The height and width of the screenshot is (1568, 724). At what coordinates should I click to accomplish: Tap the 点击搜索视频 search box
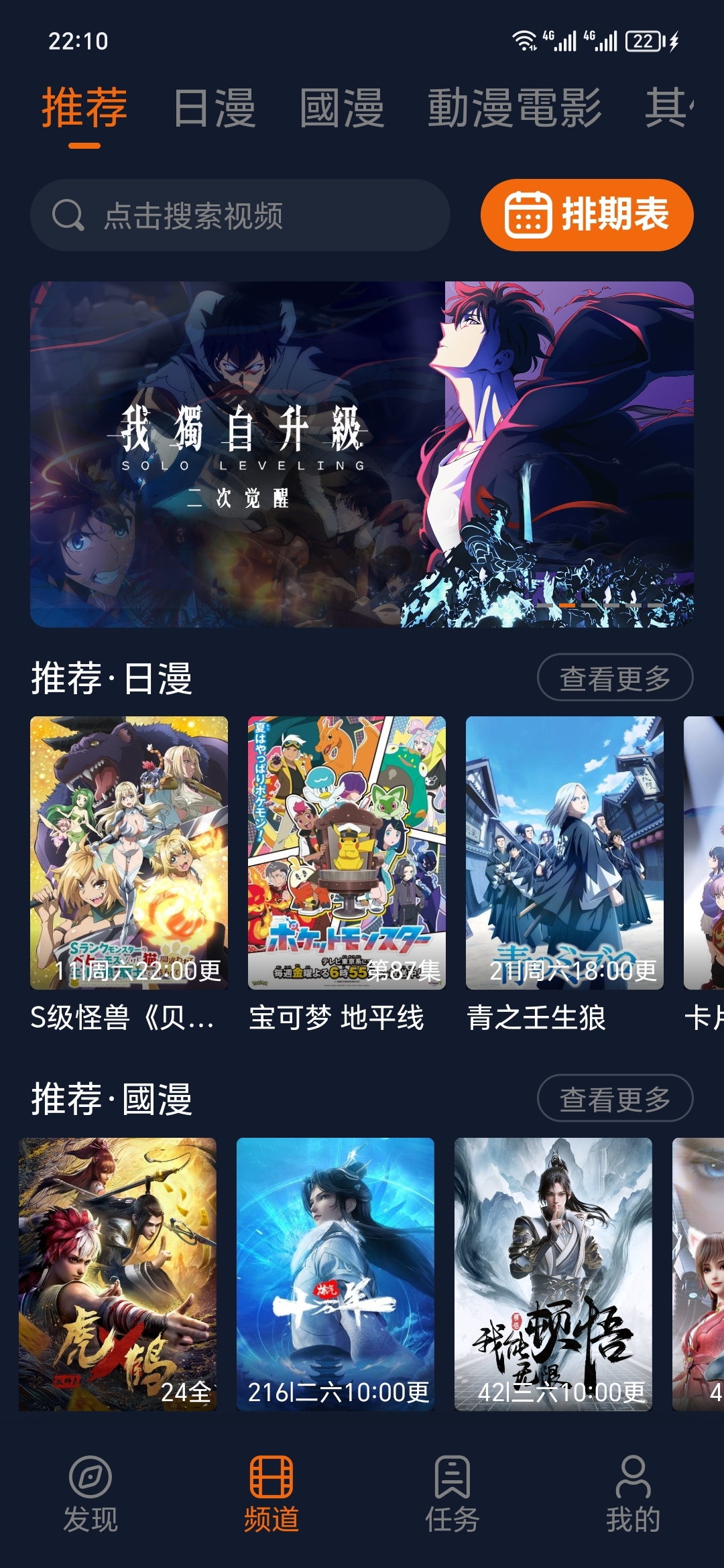pyautogui.click(x=240, y=216)
